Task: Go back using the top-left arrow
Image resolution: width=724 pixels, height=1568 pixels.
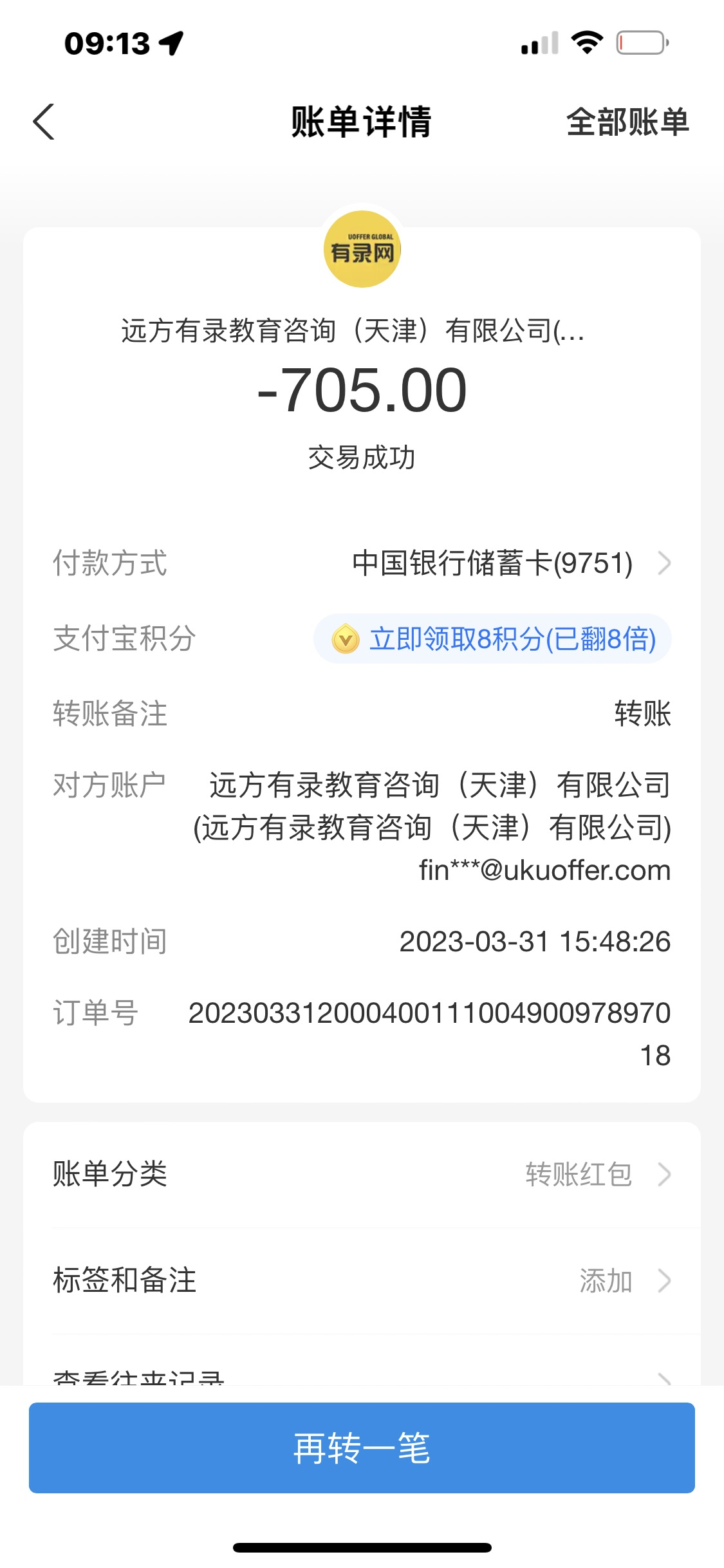Action: point(44,122)
